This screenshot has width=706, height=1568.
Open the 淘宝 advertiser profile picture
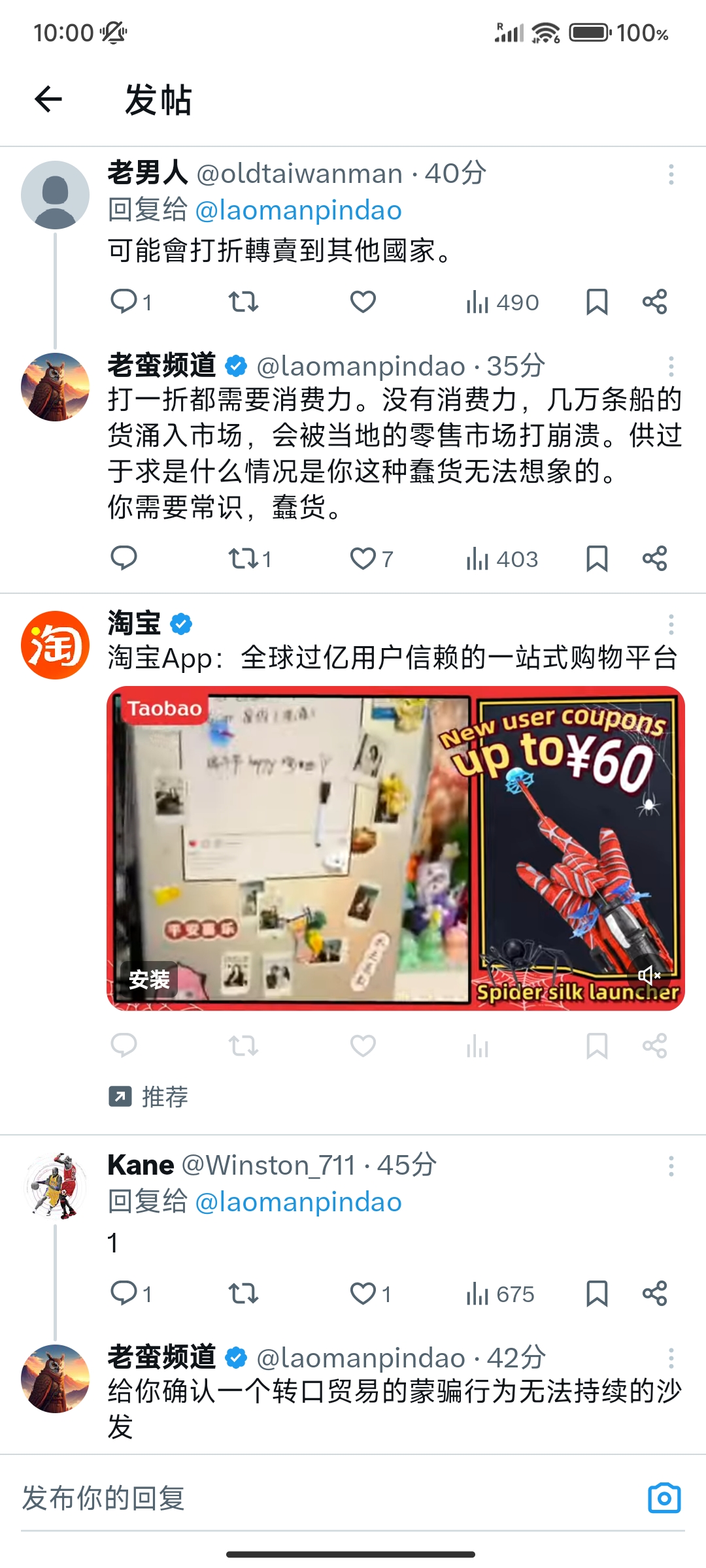click(x=56, y=645)
